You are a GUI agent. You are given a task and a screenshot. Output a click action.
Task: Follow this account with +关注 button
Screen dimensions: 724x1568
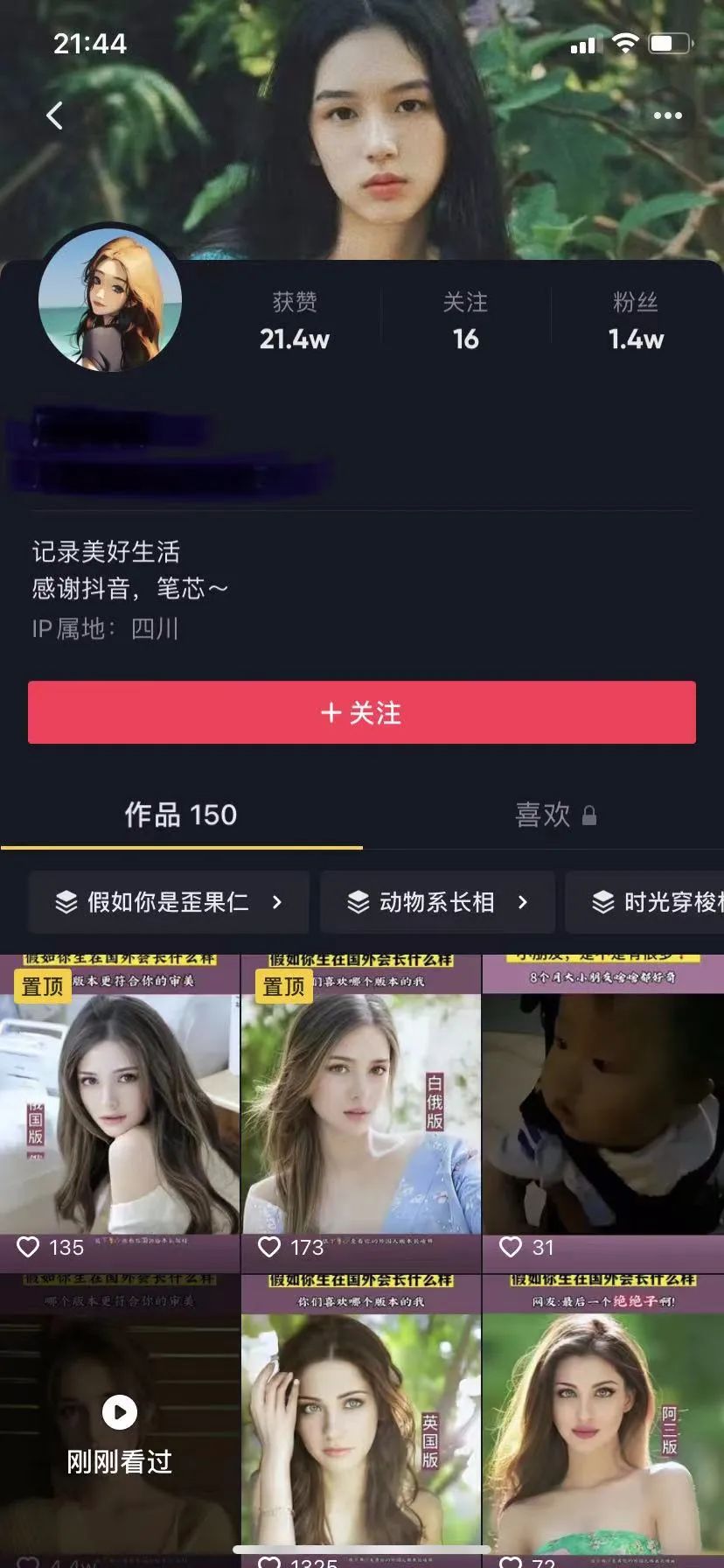(361, 713)
